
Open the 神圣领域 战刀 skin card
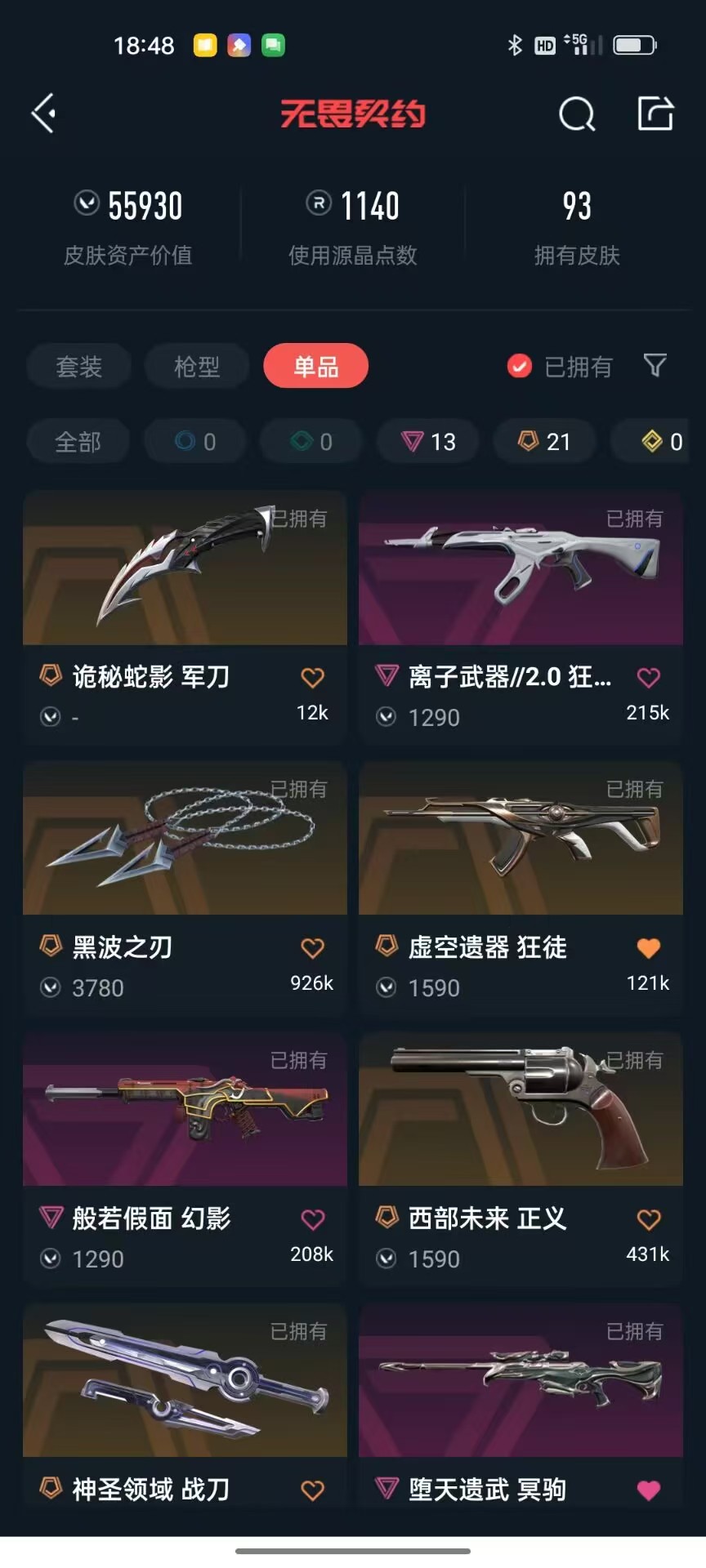tap(185, 1406)
